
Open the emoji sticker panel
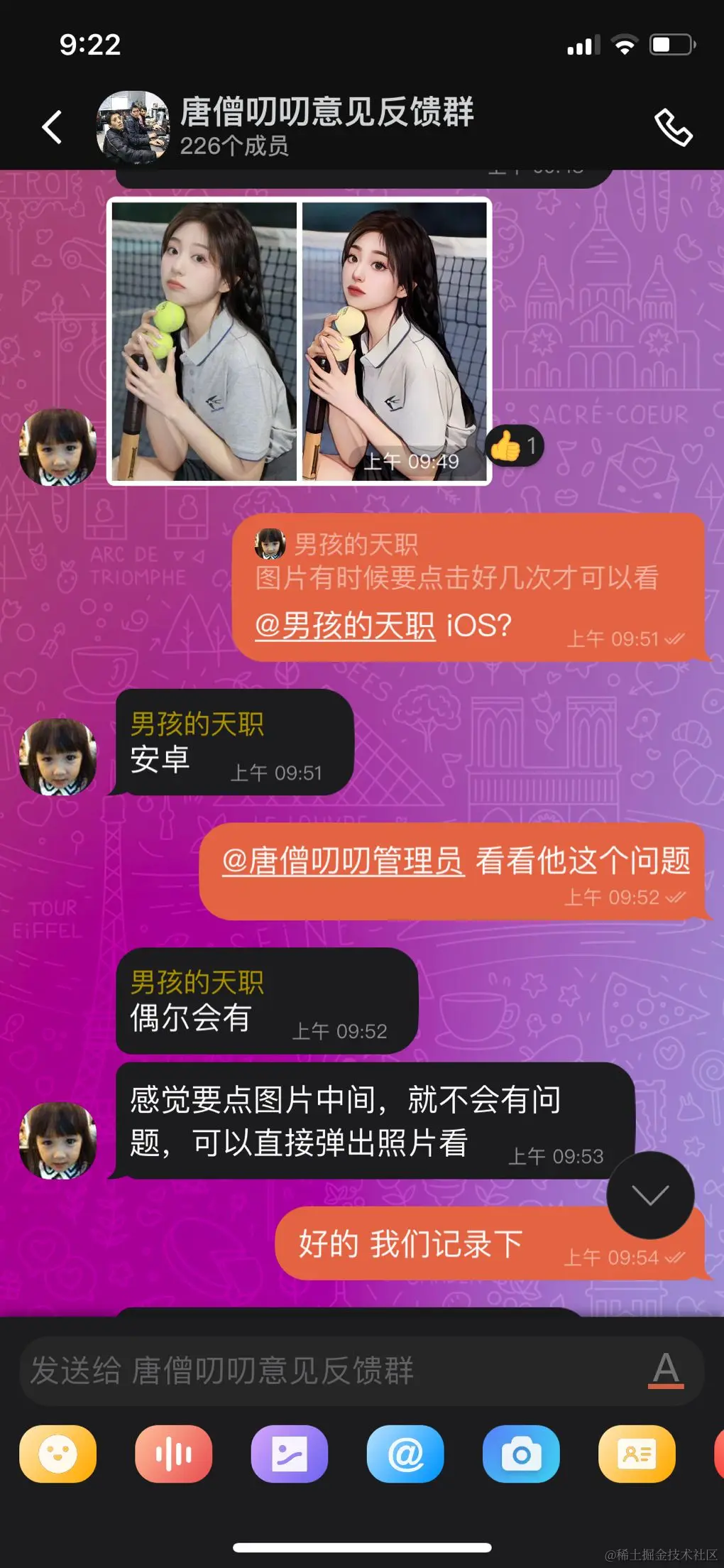(58, 1454)
